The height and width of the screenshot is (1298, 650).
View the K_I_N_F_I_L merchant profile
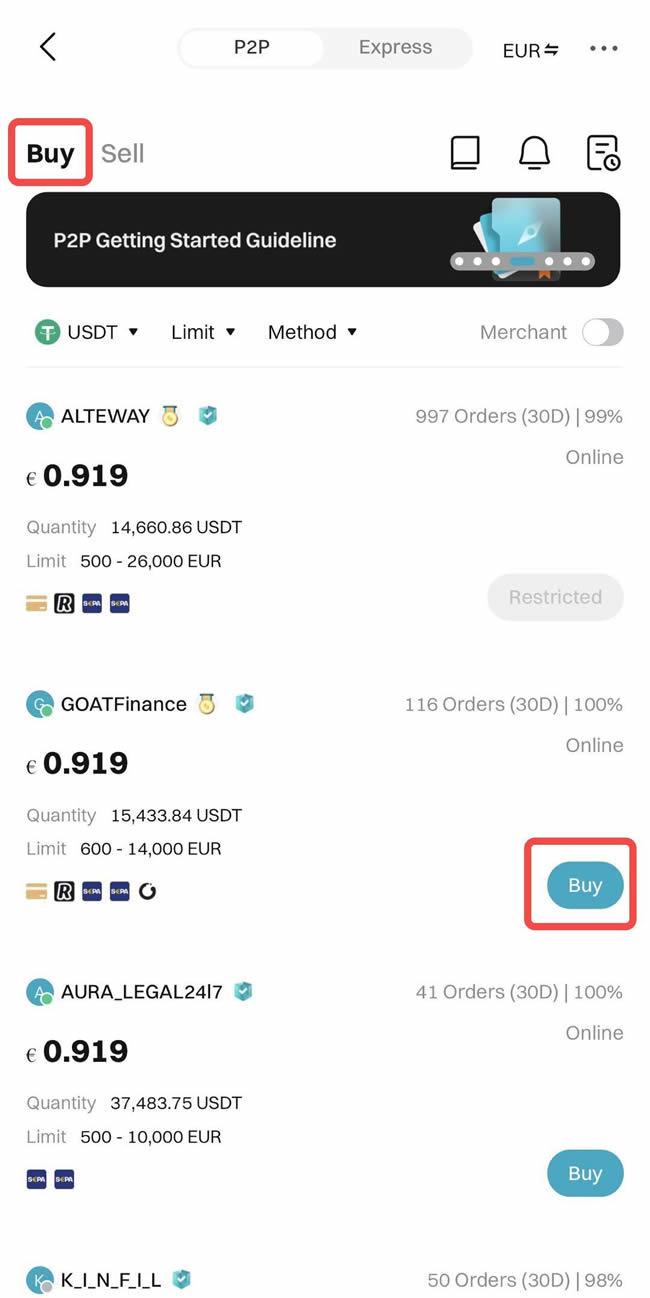(110, 1279)
